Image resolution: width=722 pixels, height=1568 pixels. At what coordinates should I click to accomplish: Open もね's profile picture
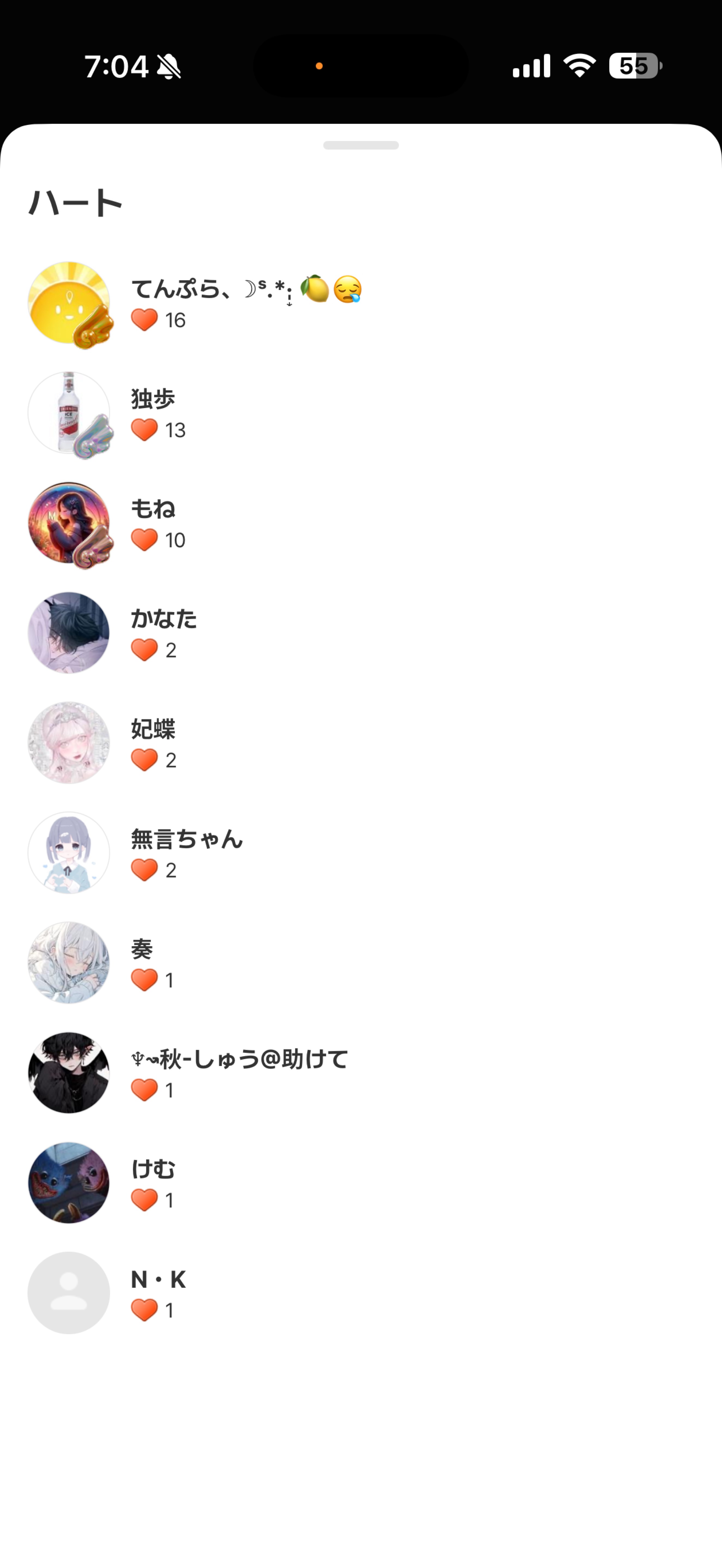69,523
